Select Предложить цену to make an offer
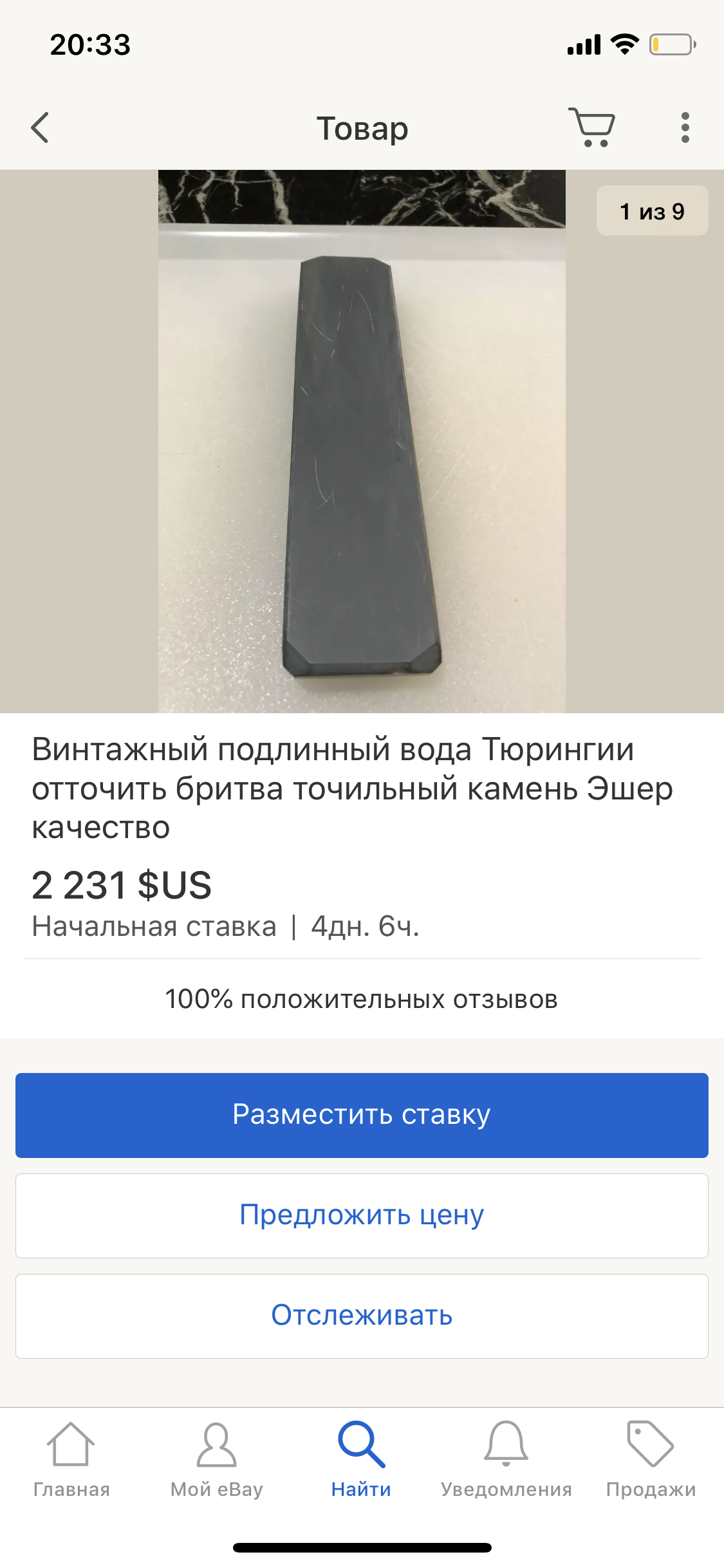This screenshot has height=1568, width=724. (362, 1215)
